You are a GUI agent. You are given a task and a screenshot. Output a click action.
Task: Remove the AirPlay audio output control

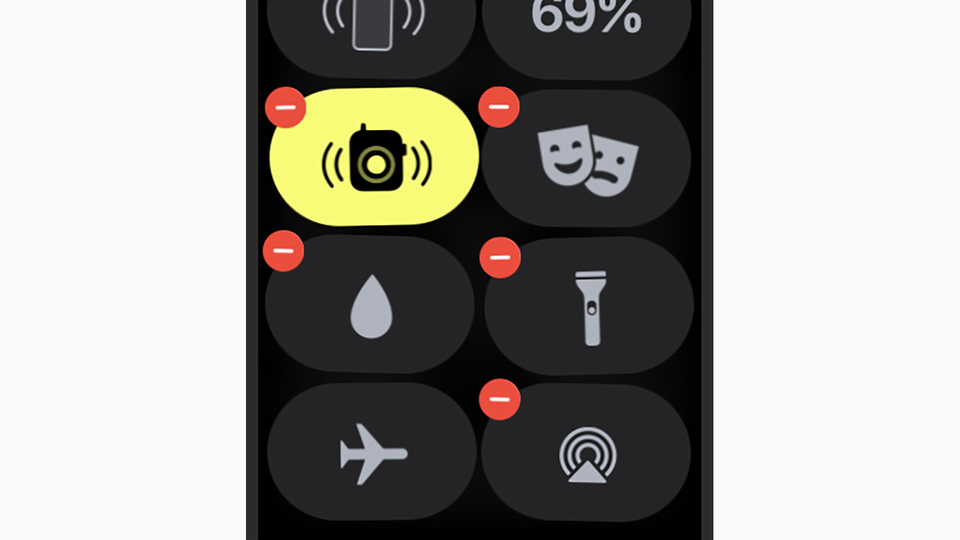click(x=500, y=399)
